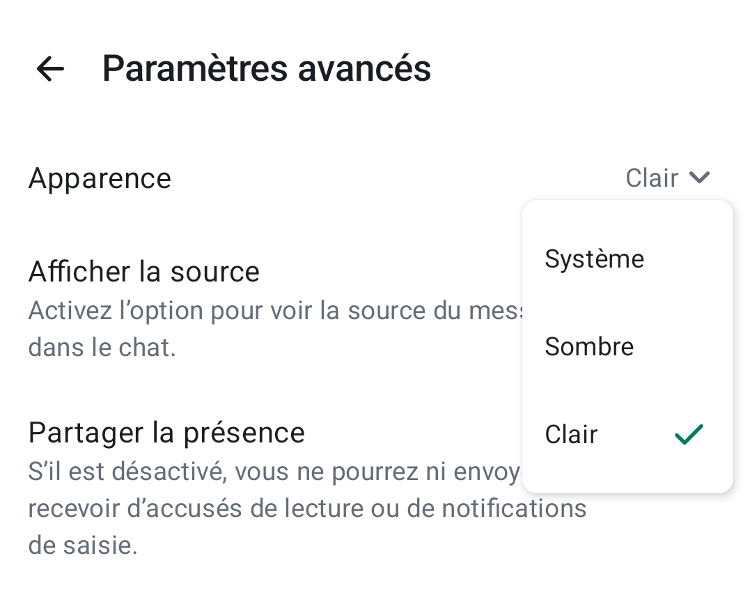Screen dimensions: 753x590
Task: Open the Afficher la source setting
Action: 144,272
